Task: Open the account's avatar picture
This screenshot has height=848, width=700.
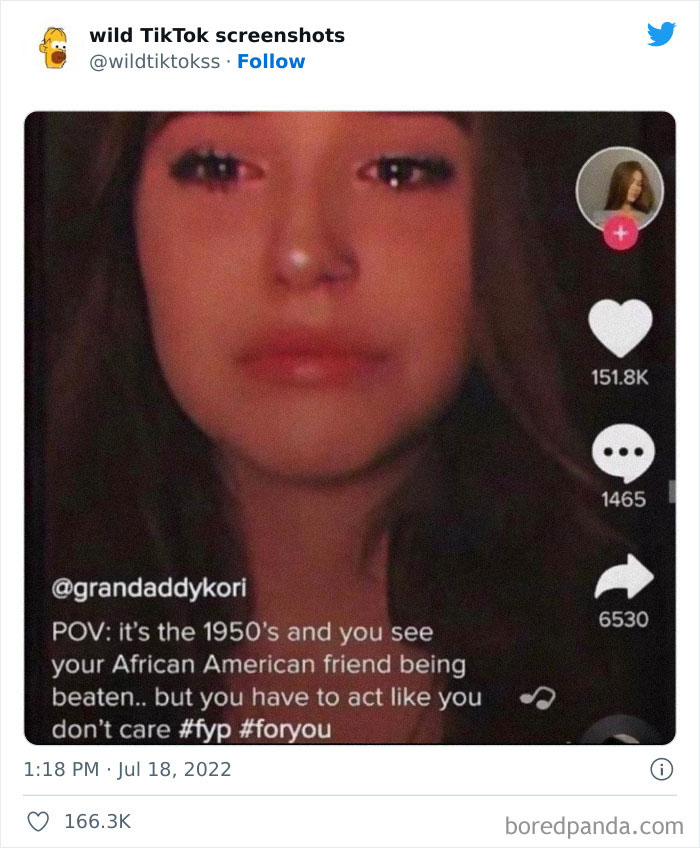Action: point(54,48)
